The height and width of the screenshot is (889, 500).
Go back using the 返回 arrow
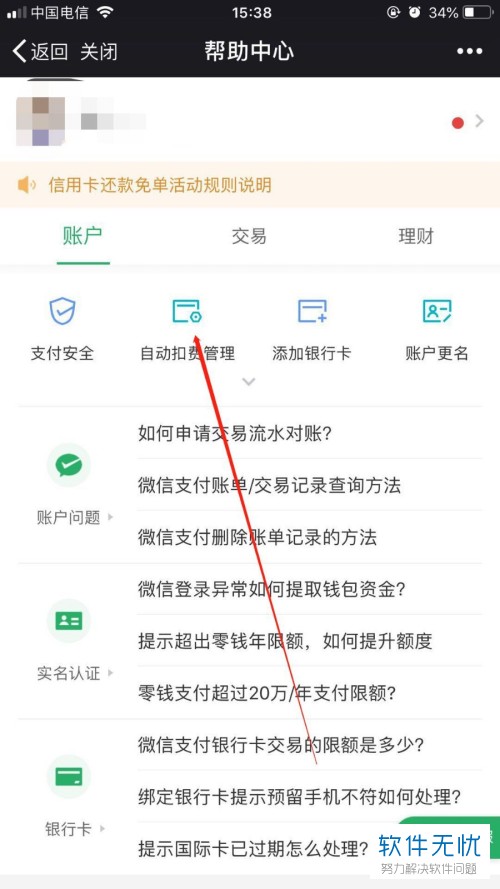click(40, 52)
